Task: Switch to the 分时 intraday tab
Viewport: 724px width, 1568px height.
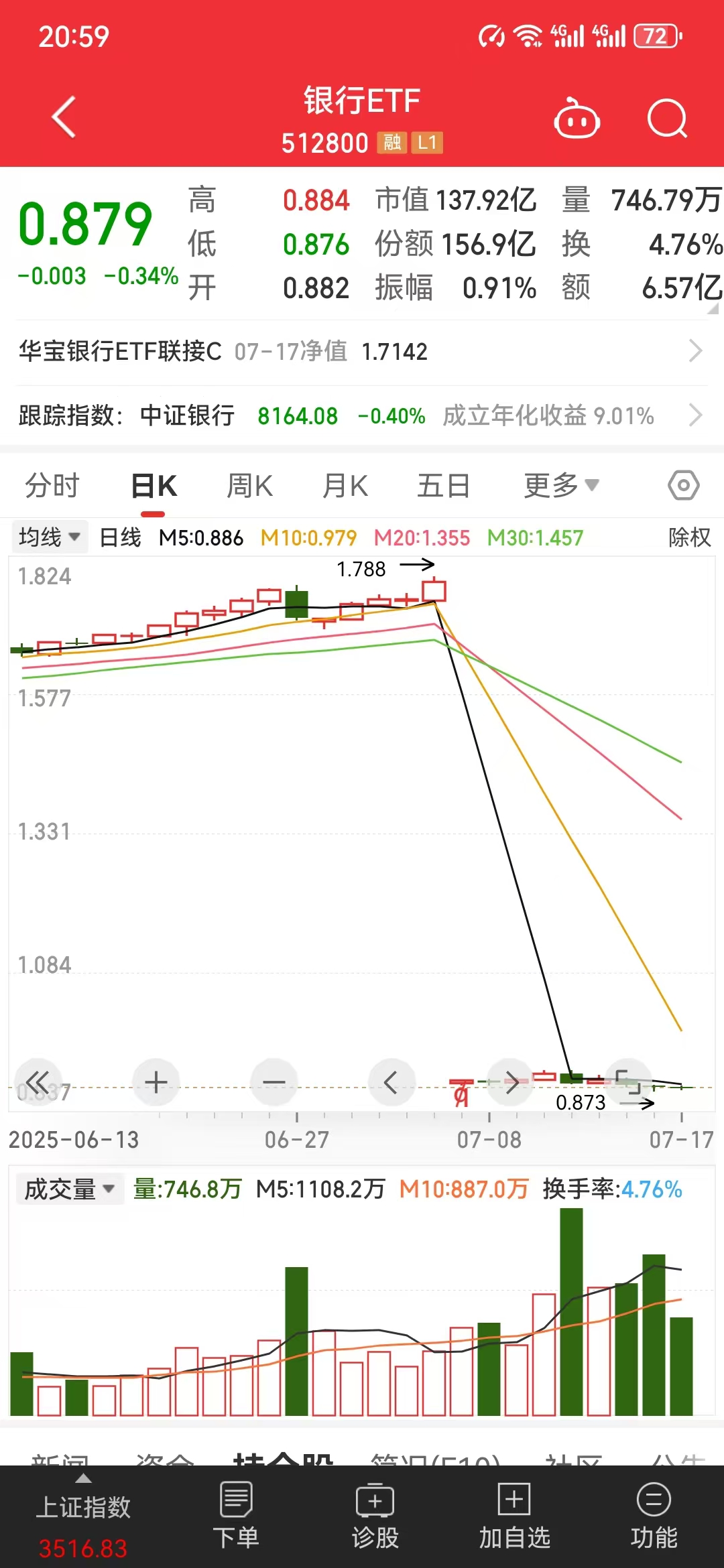Action: (53, 484)
